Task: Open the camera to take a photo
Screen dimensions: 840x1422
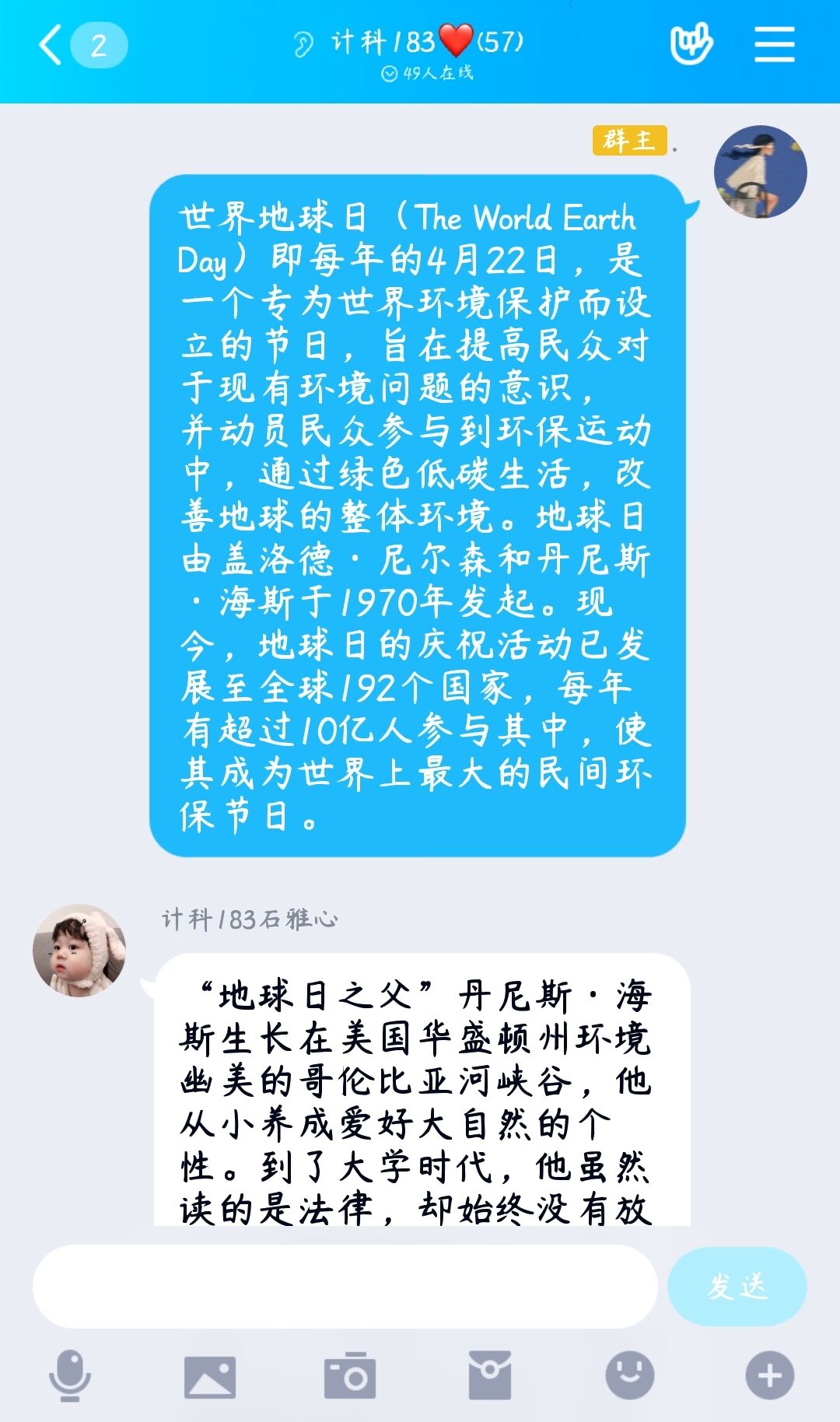Action: 350,1376
